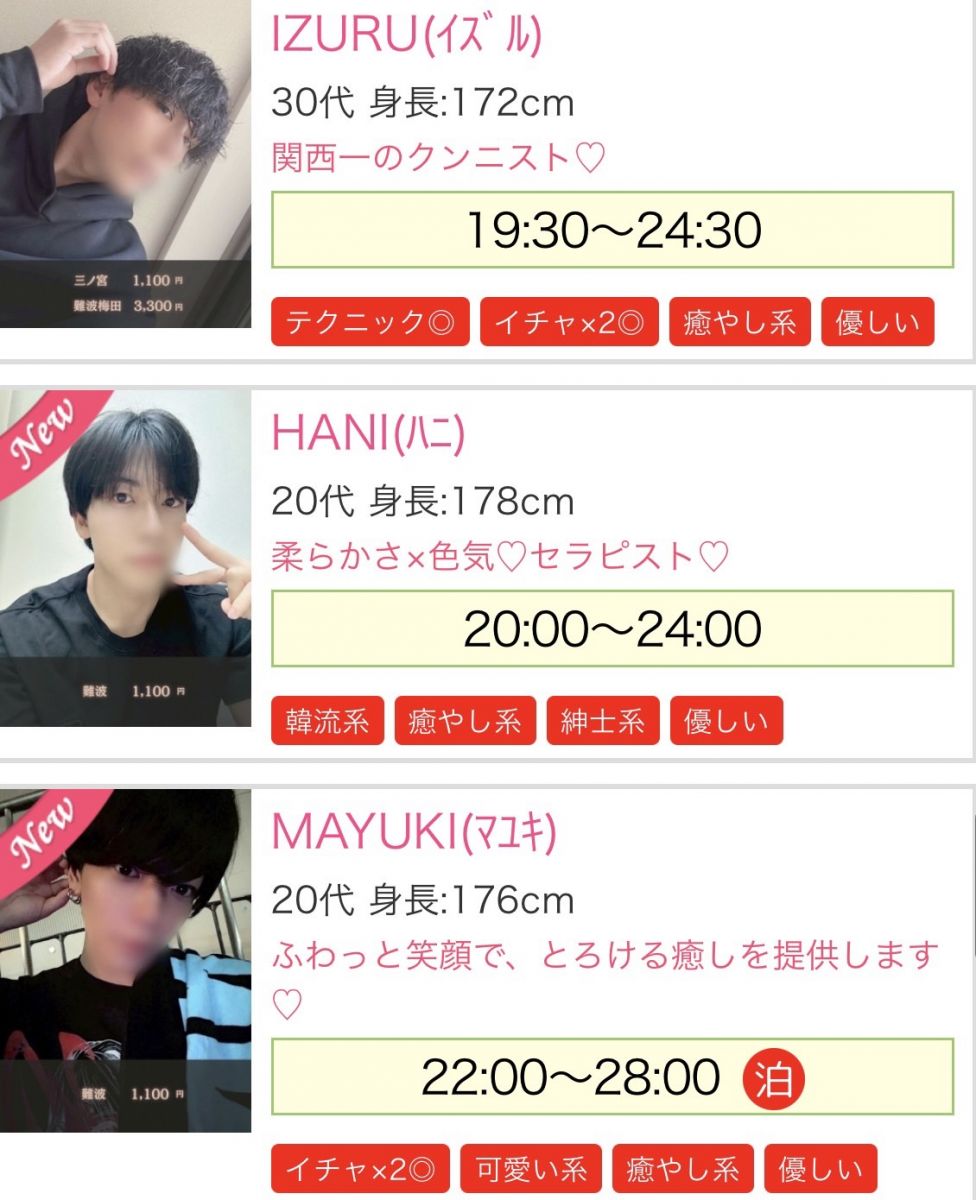The height and width of the screenshot is (1200, 976).
Task: Select the 韓流系 tag
Action: point(328,721)
